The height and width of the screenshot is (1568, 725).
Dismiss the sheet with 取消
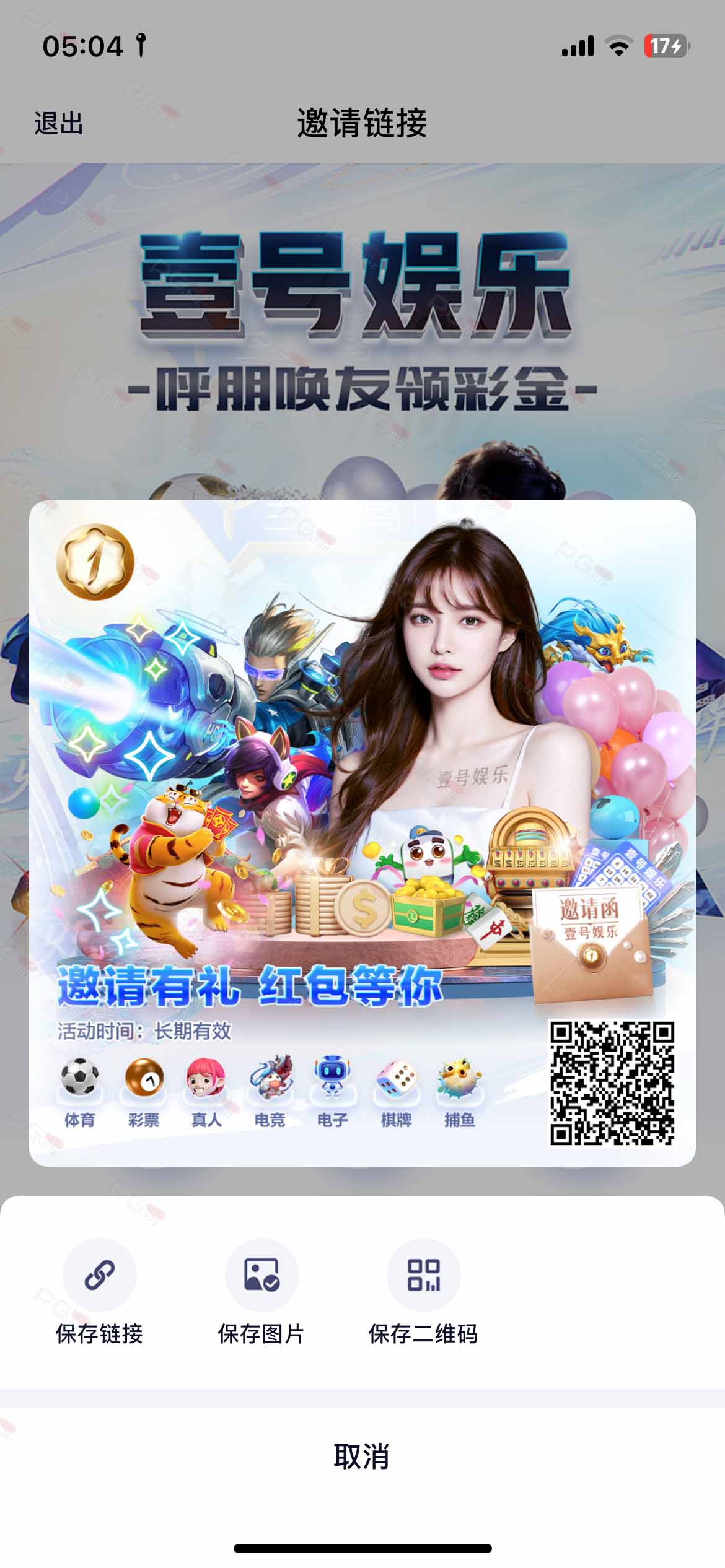[x=362, y=1456]
